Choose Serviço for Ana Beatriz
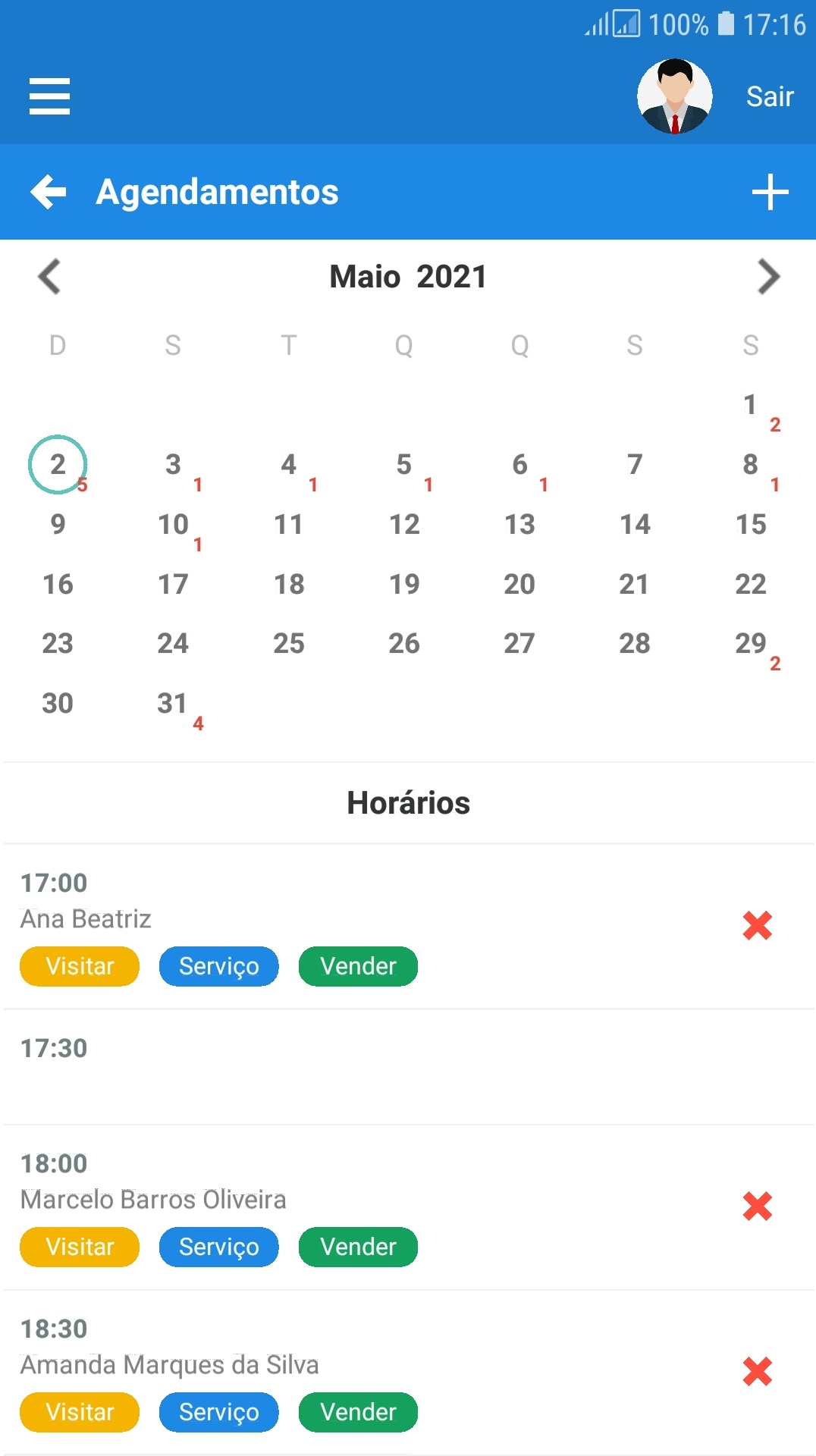Viewport: 816px width, 1456px height. (218, 966)
